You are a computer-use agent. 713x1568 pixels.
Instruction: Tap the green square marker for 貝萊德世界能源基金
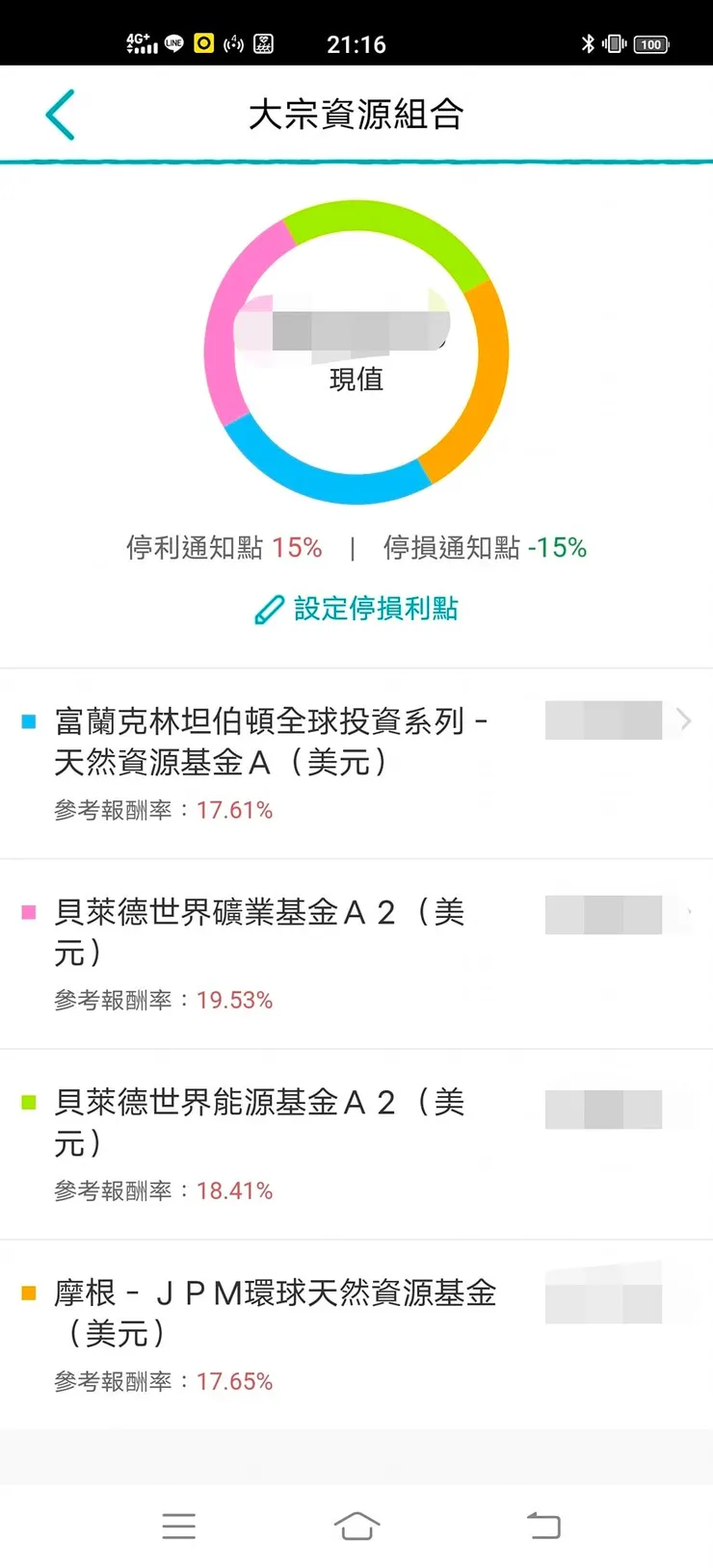pyautogui.click(x=30, y=1103)
